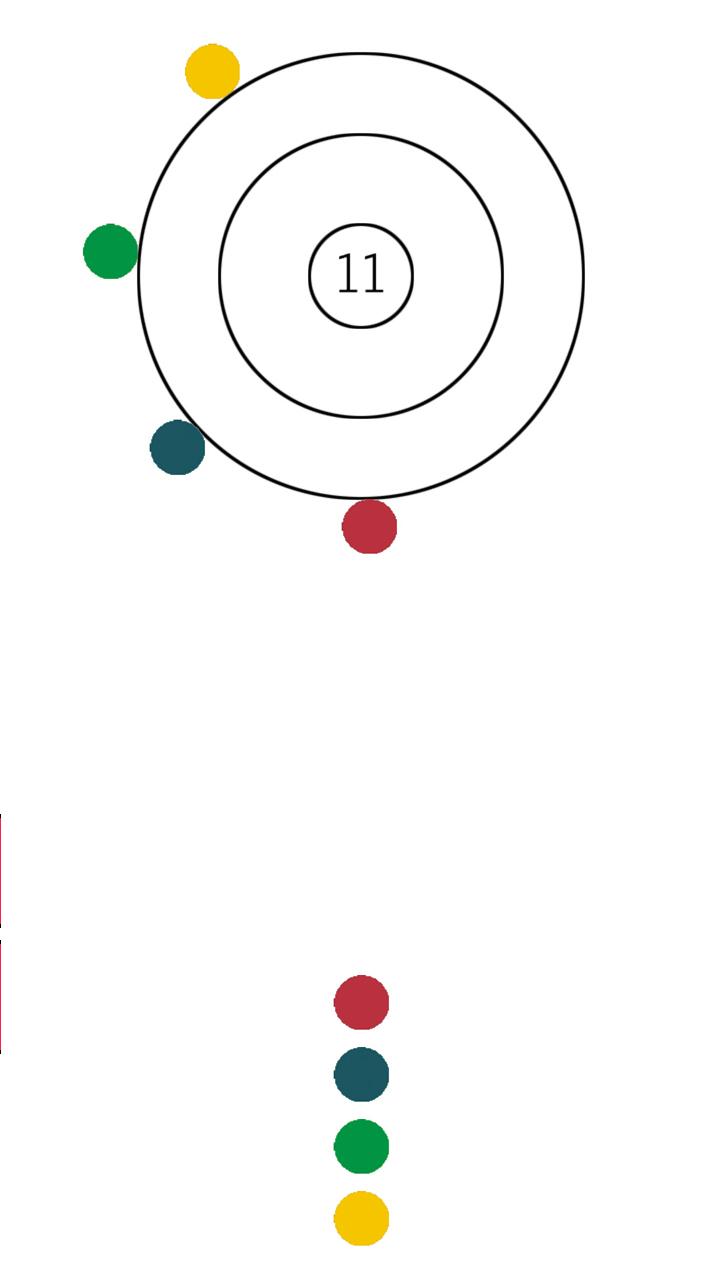Tap the rotating target circle numbered 11
The image size is (720, 1280).
point(361,276)
